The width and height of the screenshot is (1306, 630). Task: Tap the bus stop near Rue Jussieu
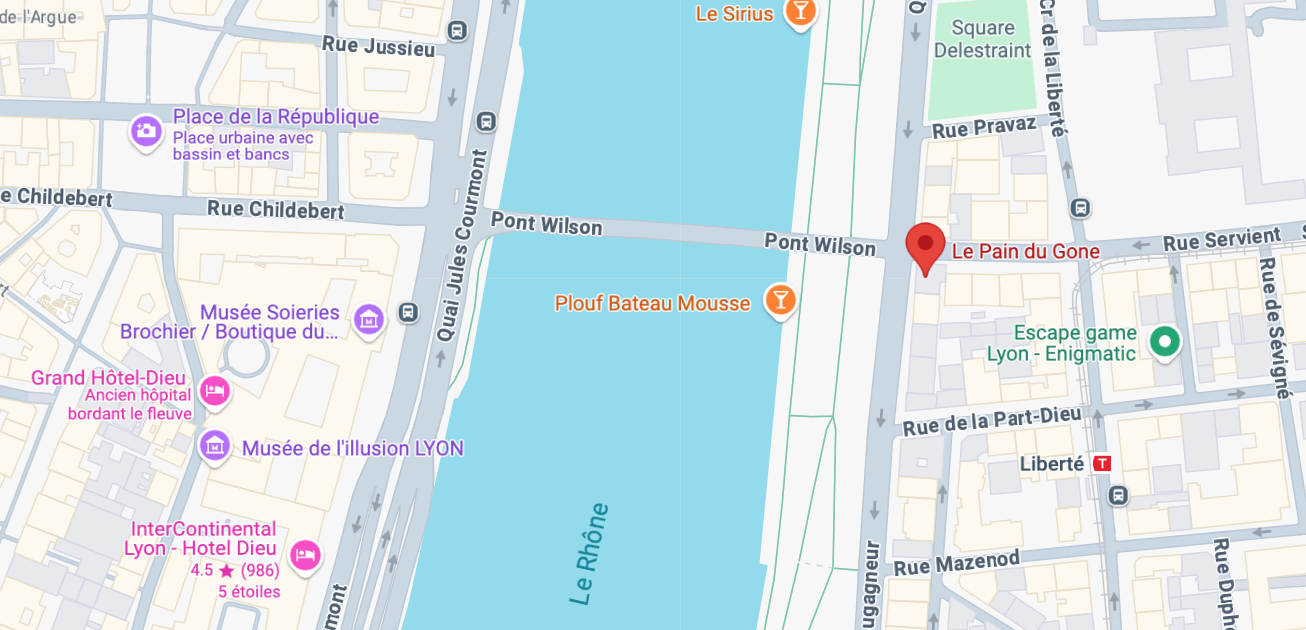pyautogui.click(x=457, y=31)
